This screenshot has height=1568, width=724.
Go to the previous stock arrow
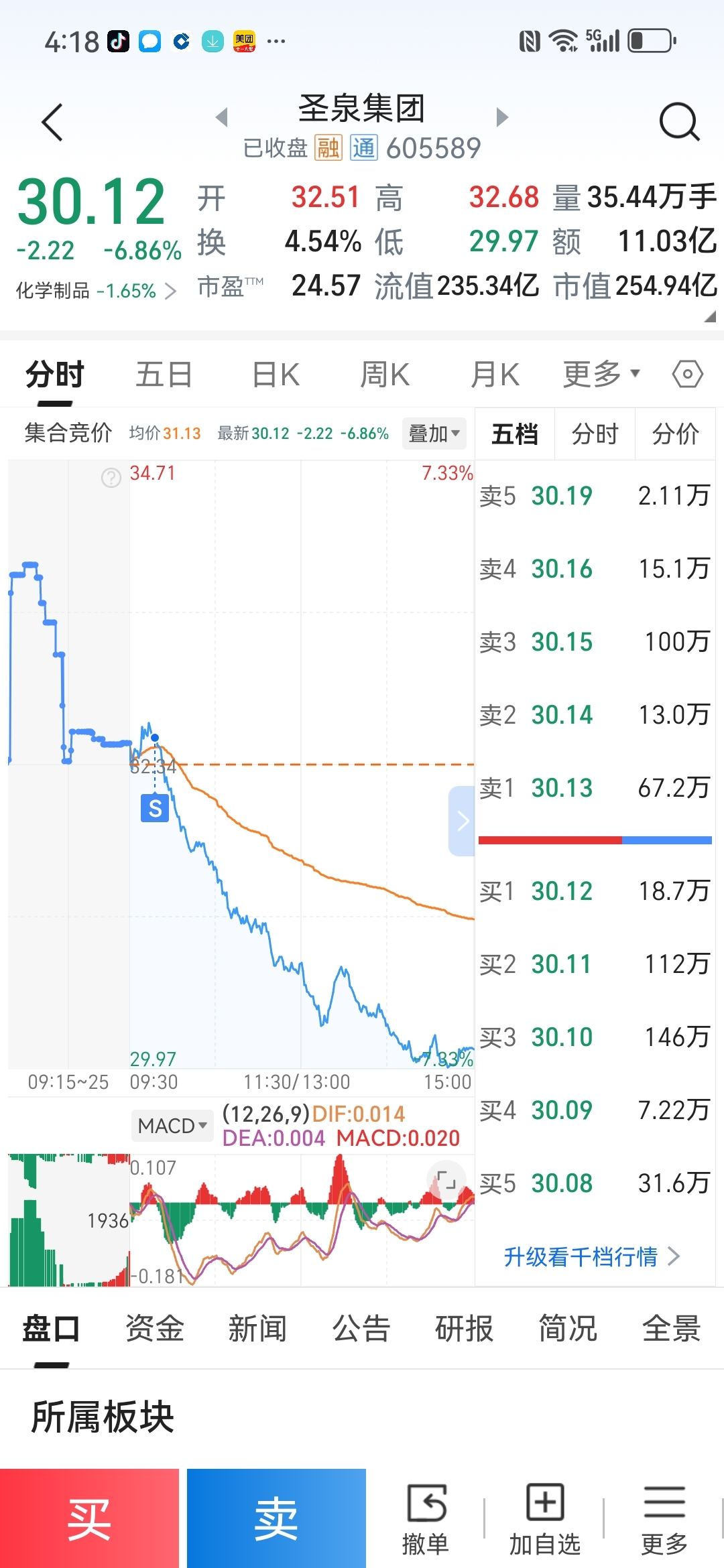[x=222, y=117]
